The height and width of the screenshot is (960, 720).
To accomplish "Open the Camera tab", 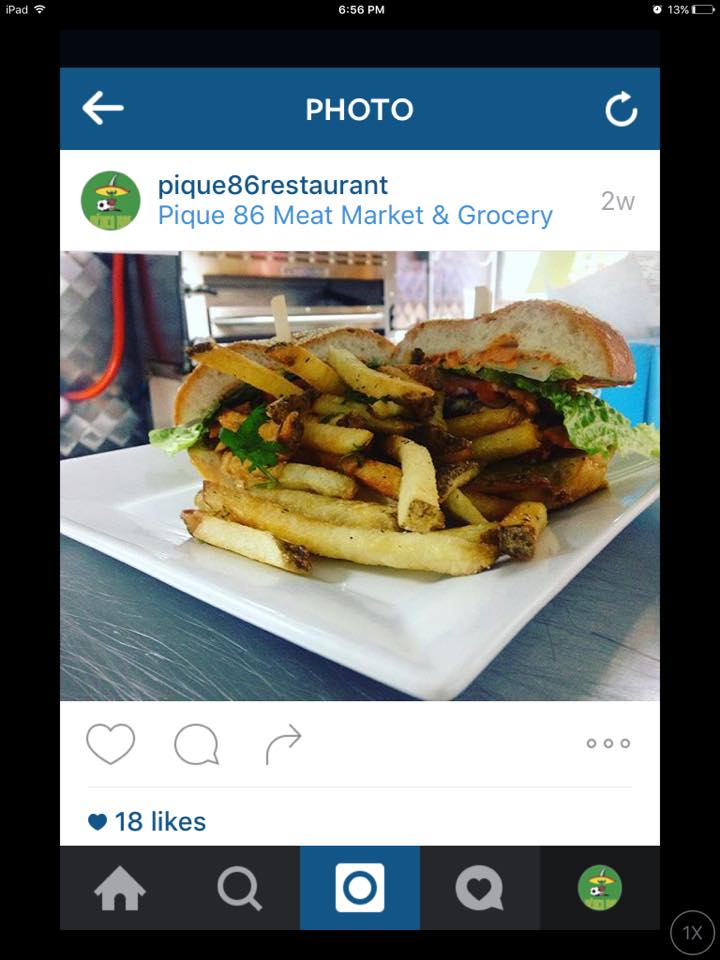I will coord(360,888).
